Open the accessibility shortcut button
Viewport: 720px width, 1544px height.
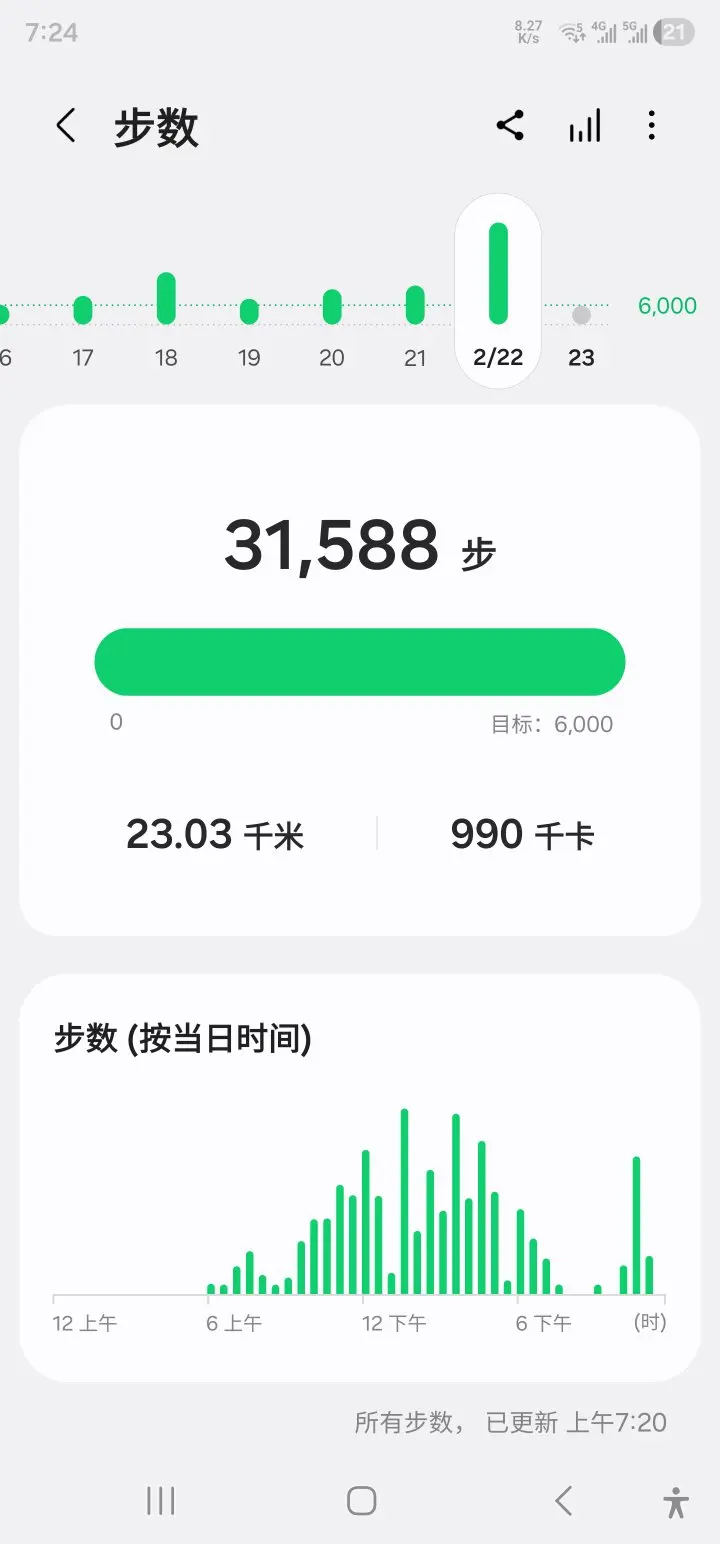676,1501
